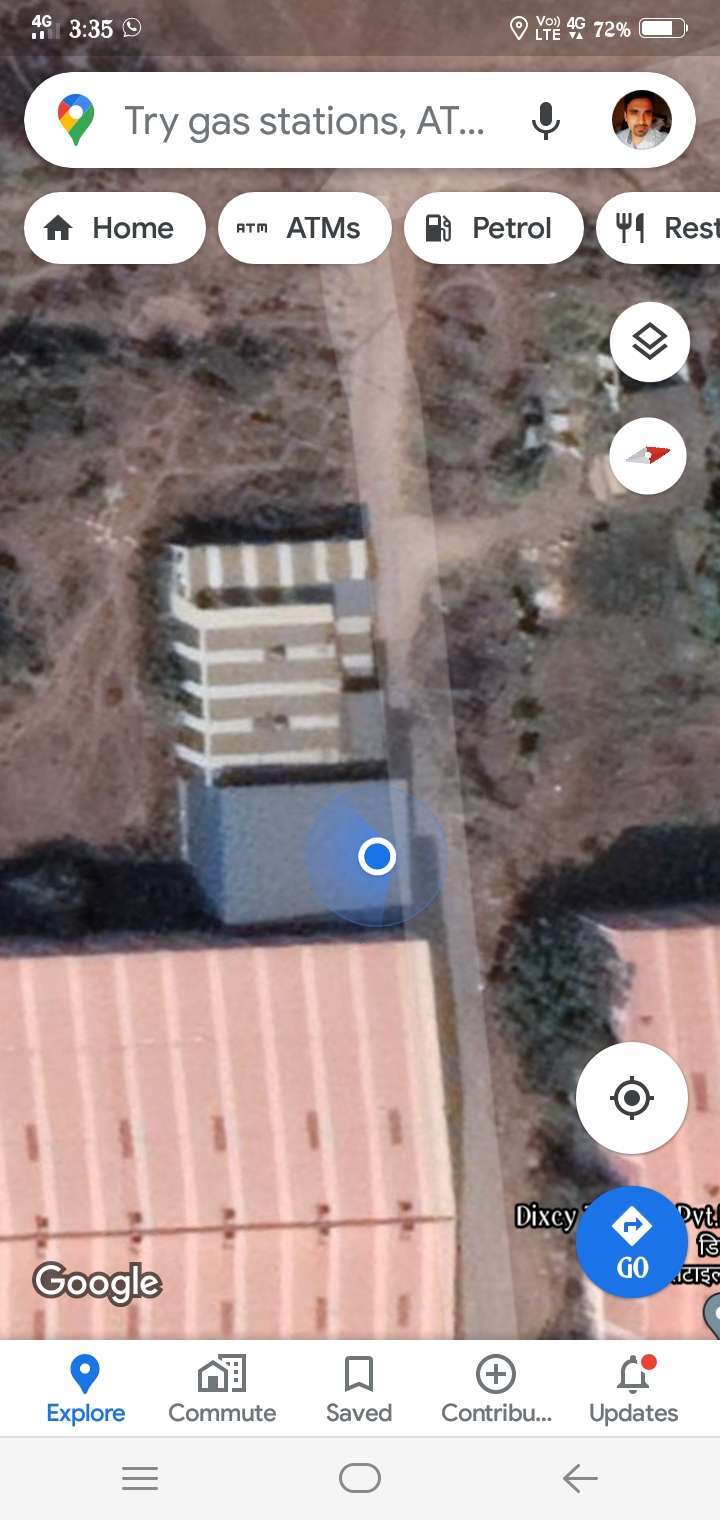Switch to the Explore tab

click(85, 1389)
